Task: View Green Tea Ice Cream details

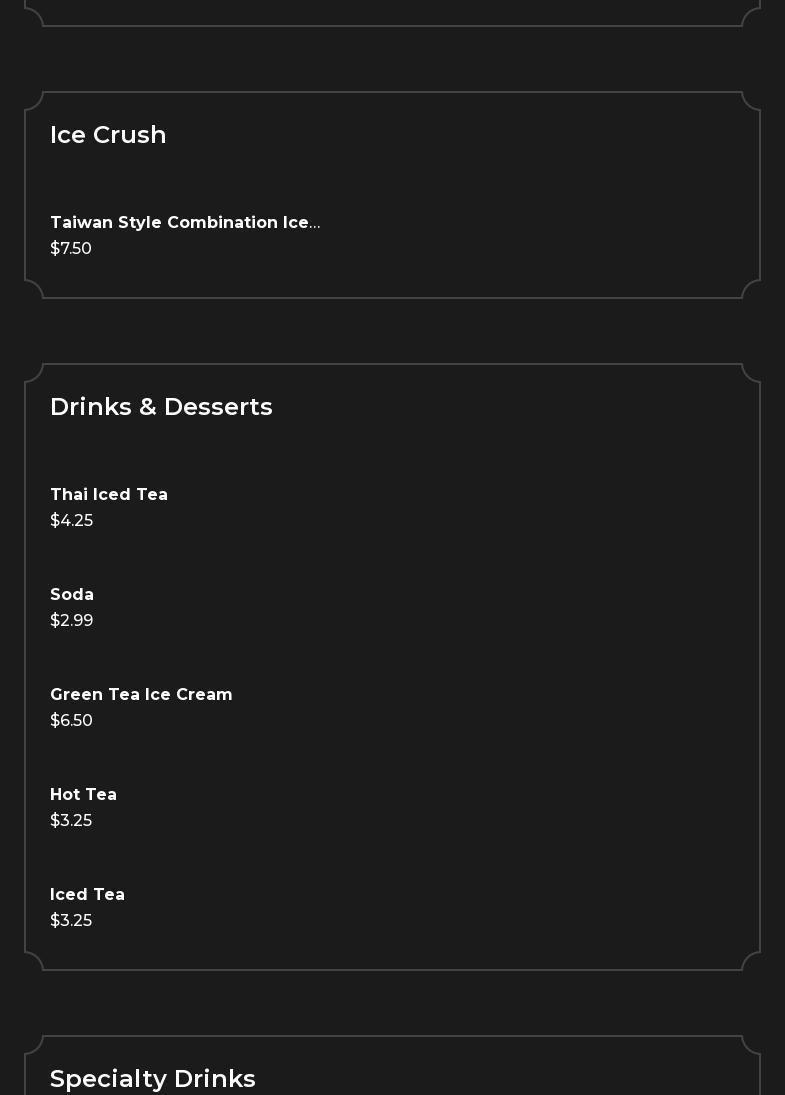Action: pos(141,695)
